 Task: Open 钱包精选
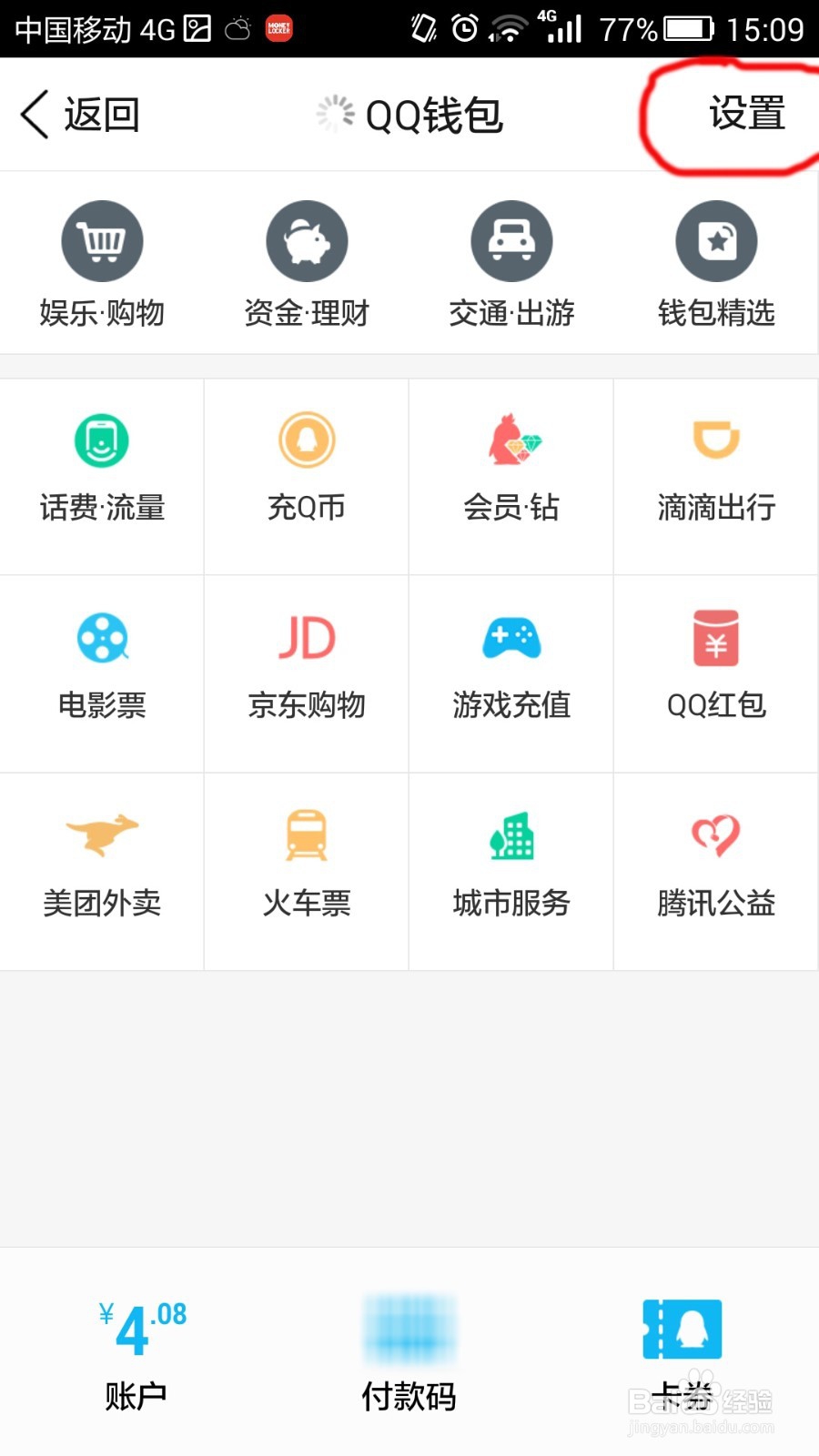[x=716, y=264]
